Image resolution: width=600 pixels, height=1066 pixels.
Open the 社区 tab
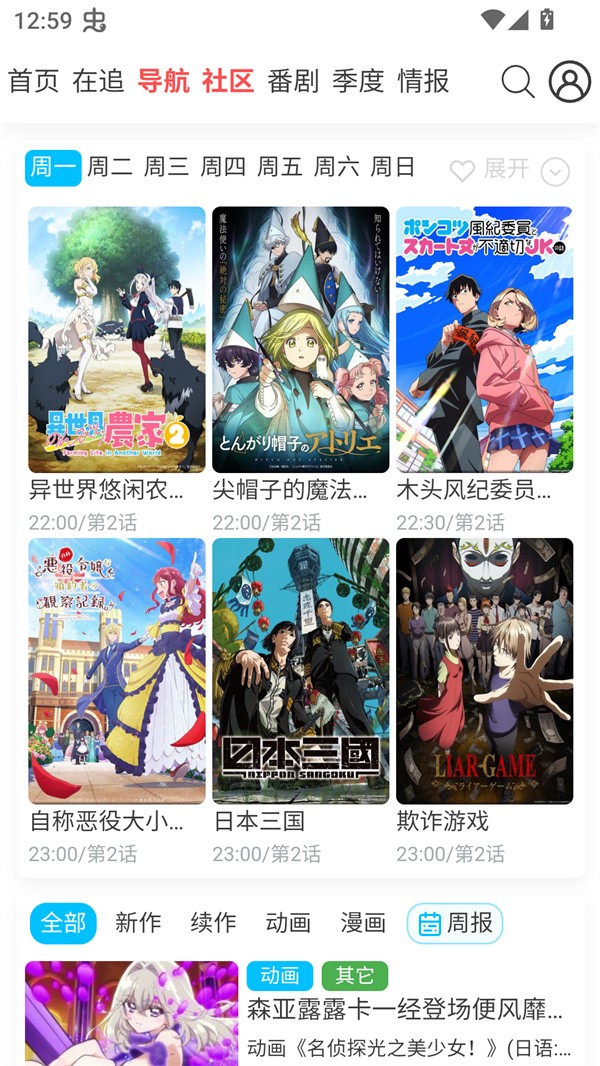pos(228,81)
